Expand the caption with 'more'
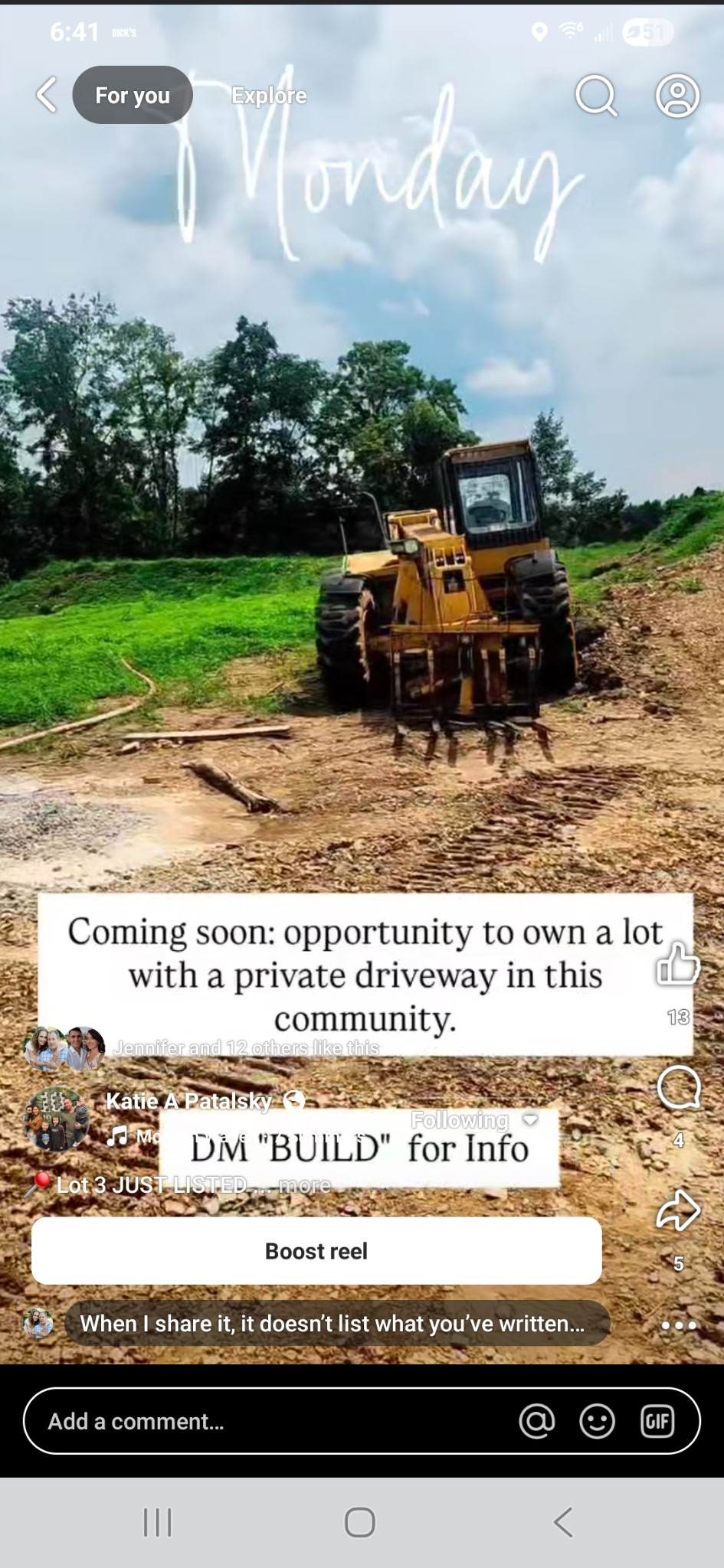The height and width of the screenshot is (1568, 724). click(304, 1185)
